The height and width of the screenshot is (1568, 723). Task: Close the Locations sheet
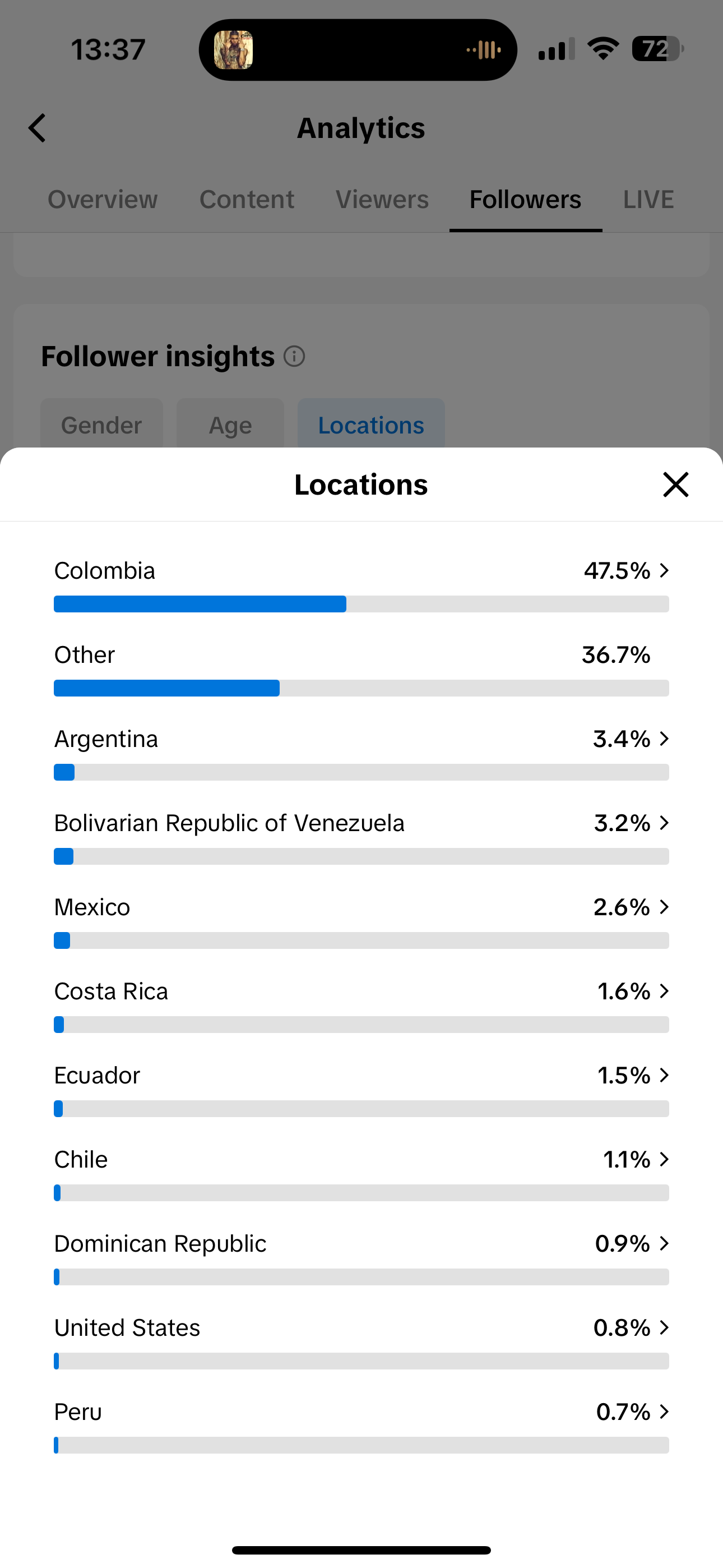[675, 485]
